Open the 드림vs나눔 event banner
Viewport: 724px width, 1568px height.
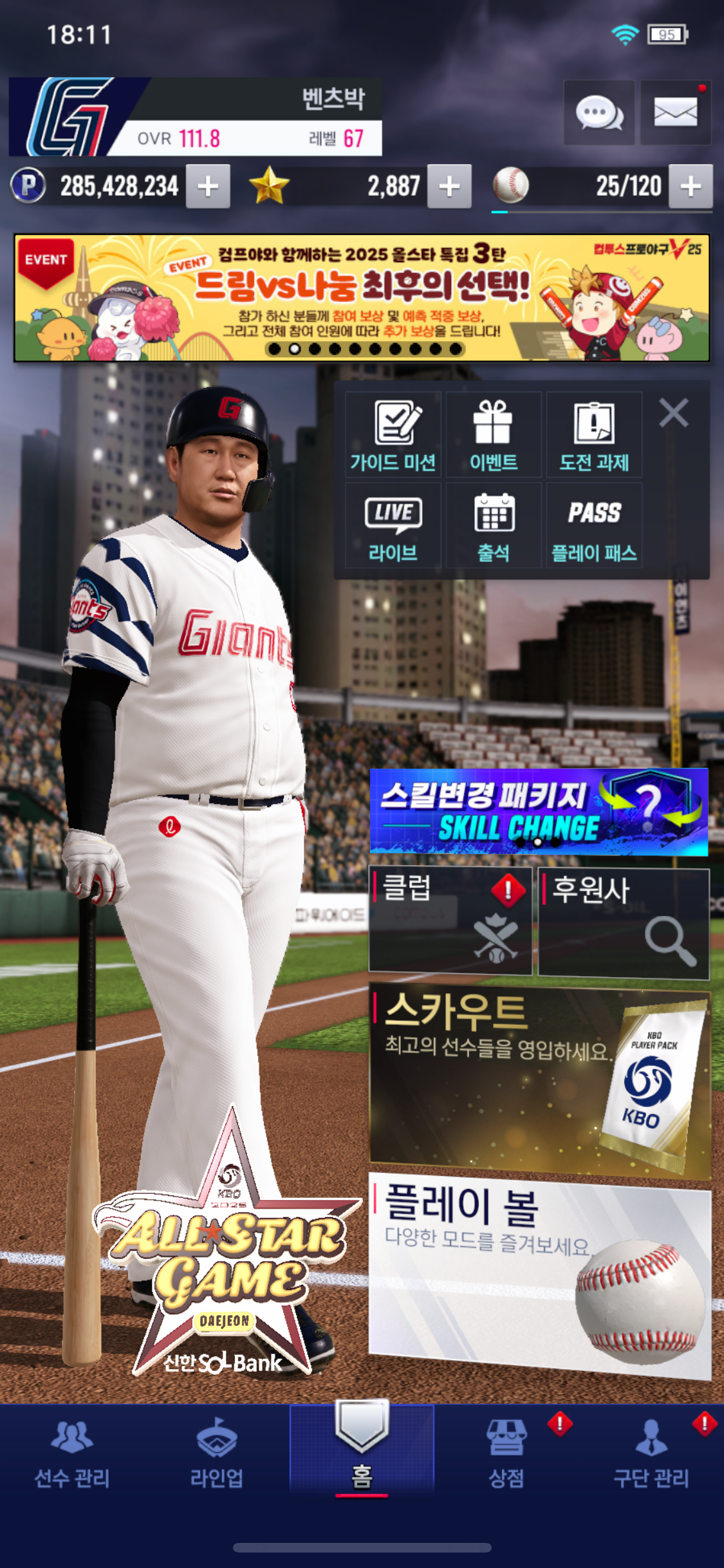tap(362, 297)
